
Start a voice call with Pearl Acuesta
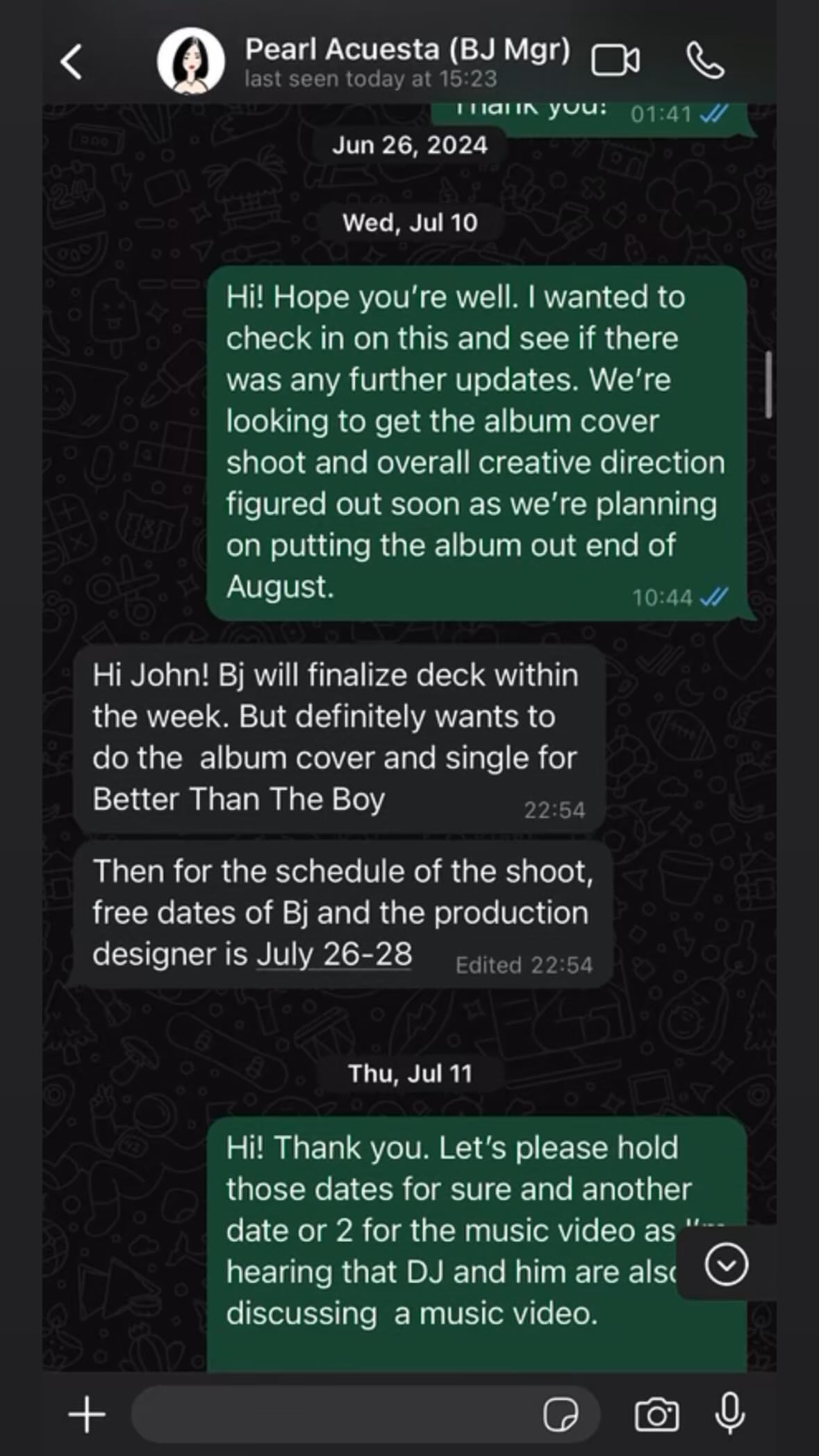point(705,60)
